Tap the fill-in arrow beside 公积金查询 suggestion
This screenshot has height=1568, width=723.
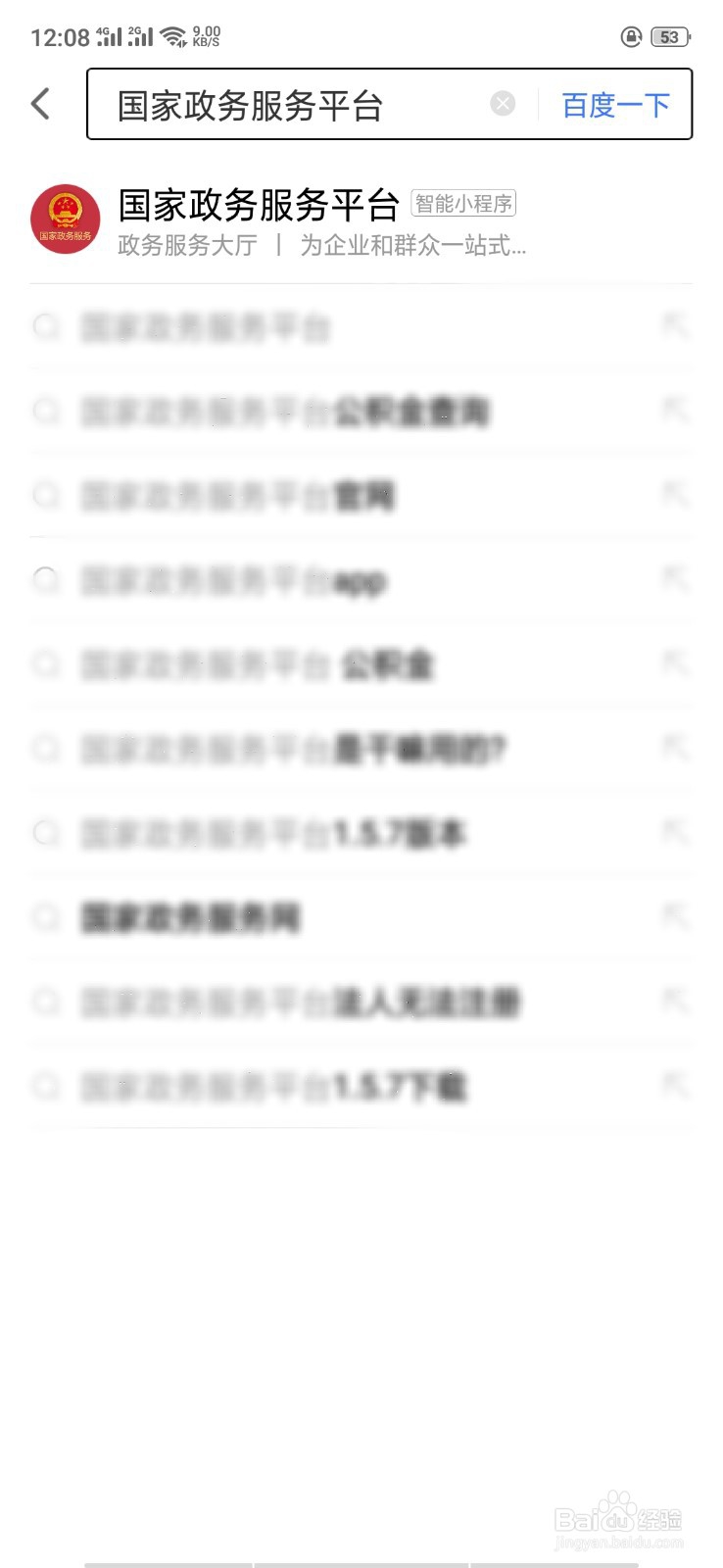click(677, 412)
